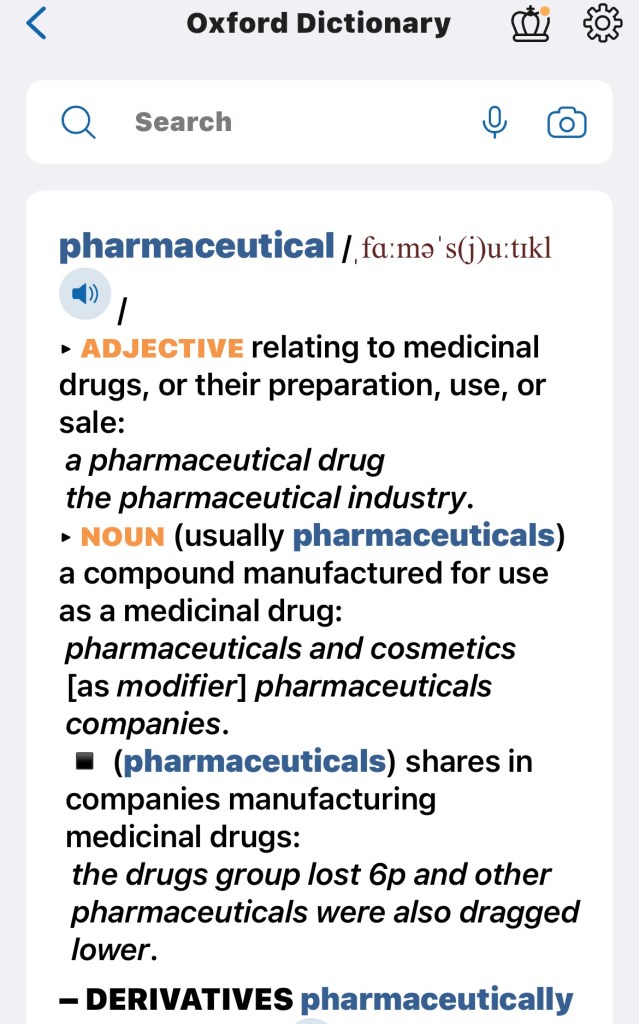Open camera search in the search bar
Image resolution: width=639 pixels, height=1024 pixels.
coord(566,122)
